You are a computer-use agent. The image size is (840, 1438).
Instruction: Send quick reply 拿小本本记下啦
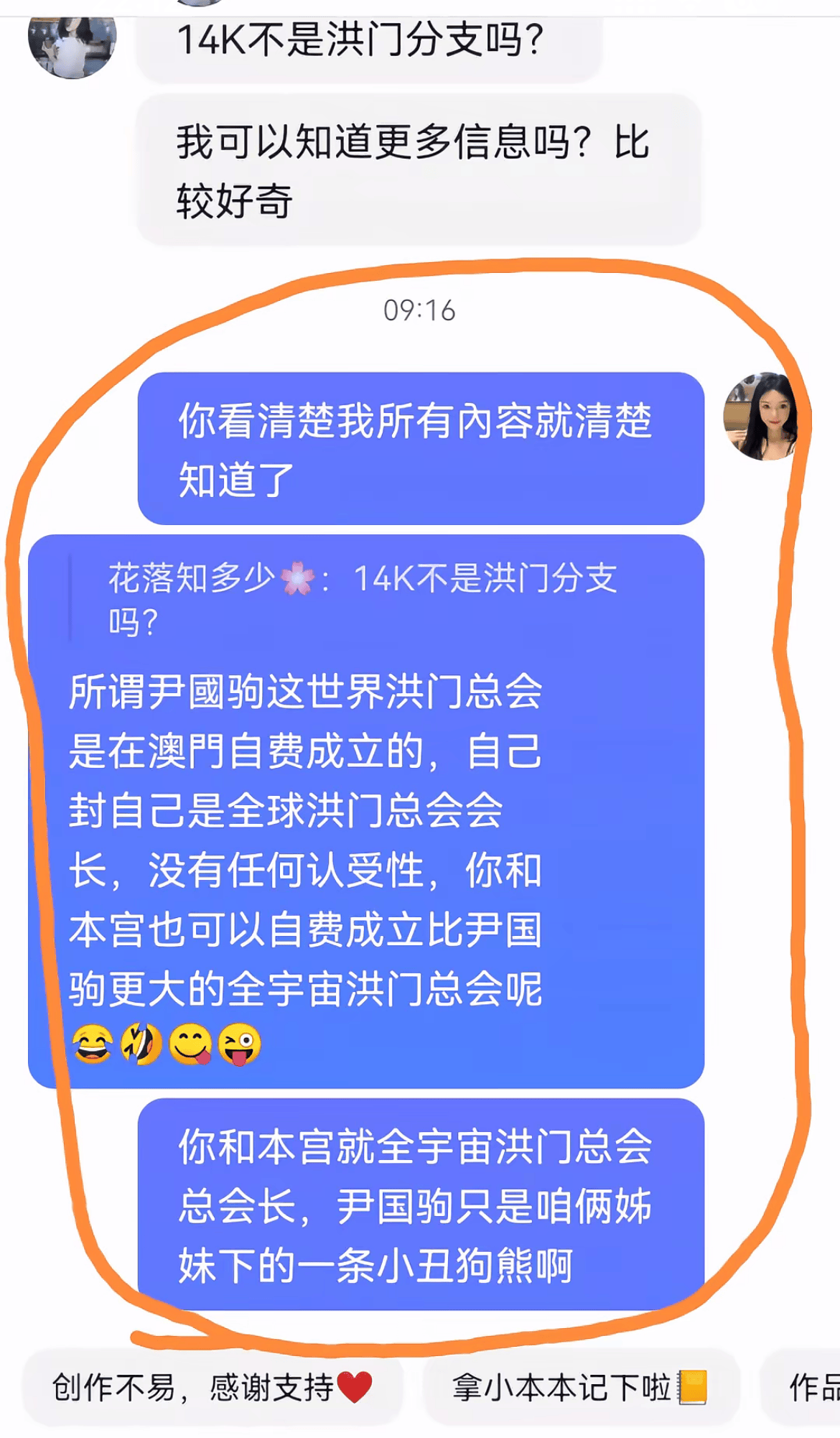click(x=580, y=1387)
